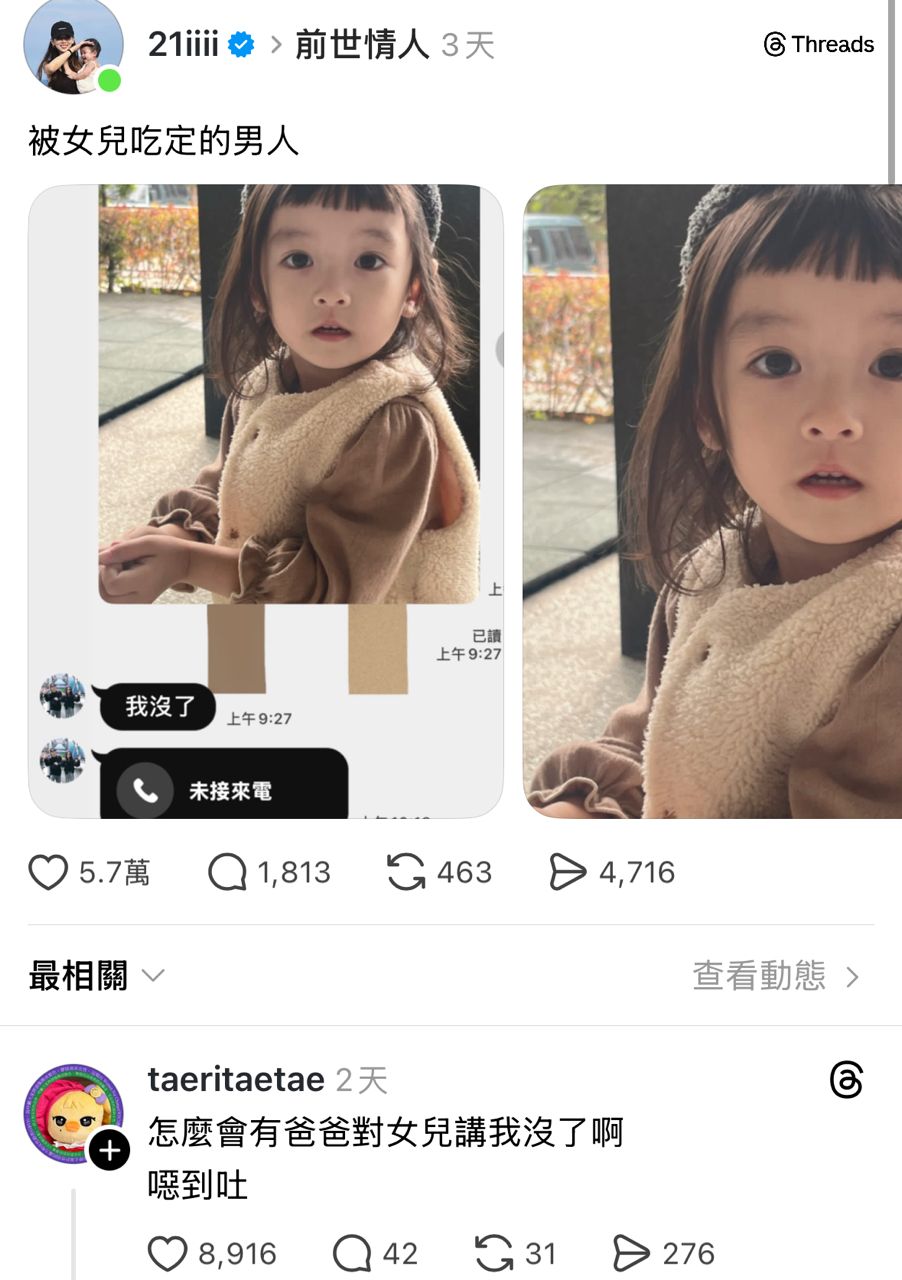This screenshot has width=902, height=1280.
Task: Open taeritaetae's username link
Action: point(236,1080)
